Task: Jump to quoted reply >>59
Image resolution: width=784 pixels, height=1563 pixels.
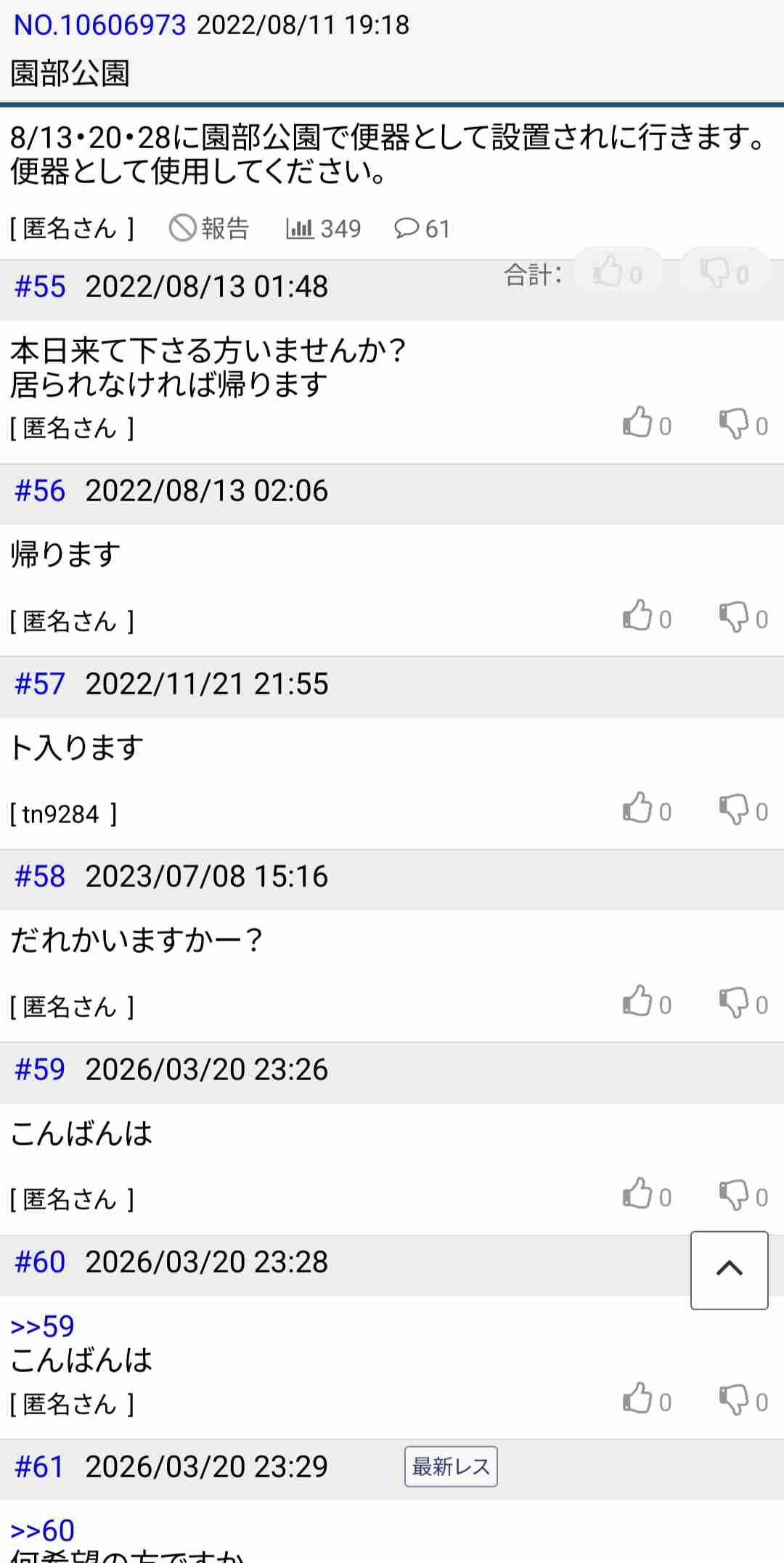Action: coord(42,1326)
